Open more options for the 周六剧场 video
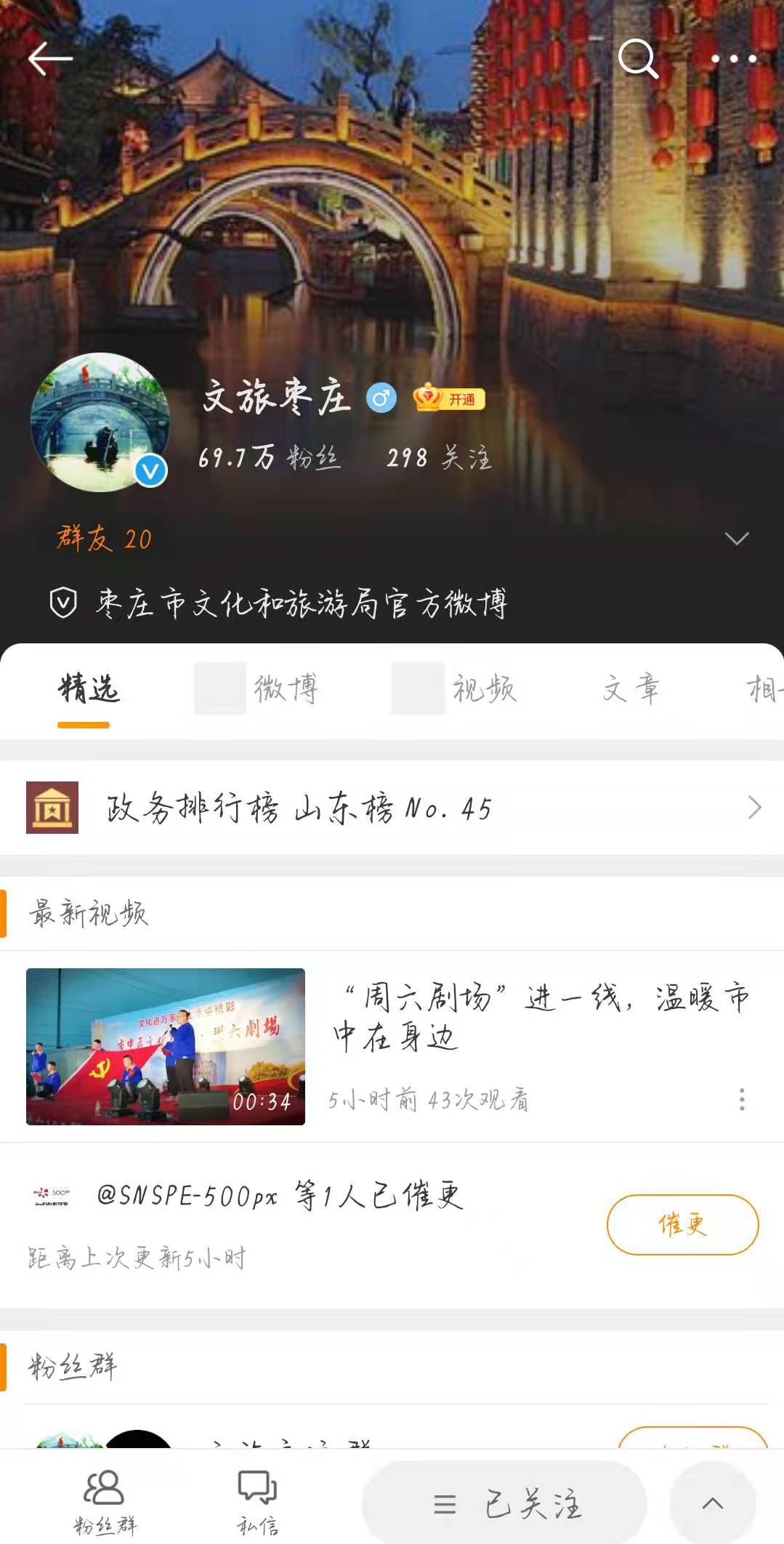Image resolution: width=784 pixels, height=1544 pixels. click(x=741, y=1099)
